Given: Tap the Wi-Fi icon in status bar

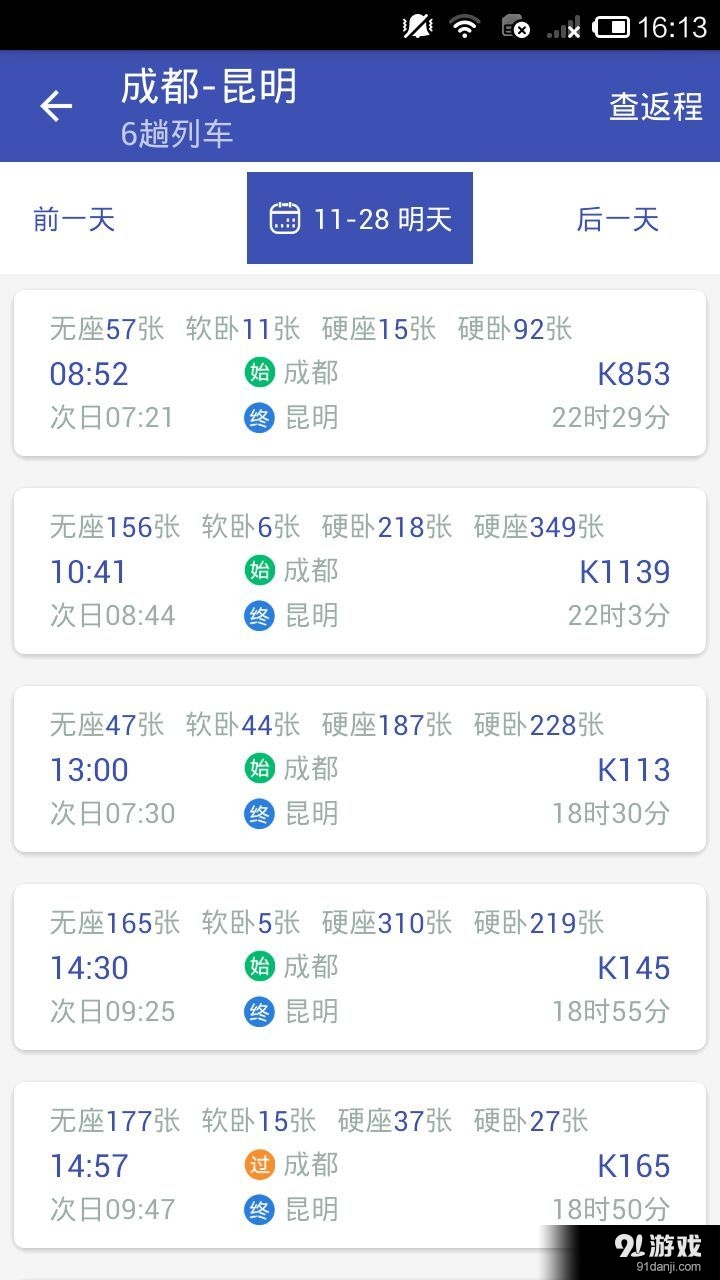Looking at the screenshot, I should (x=466, y=25).
